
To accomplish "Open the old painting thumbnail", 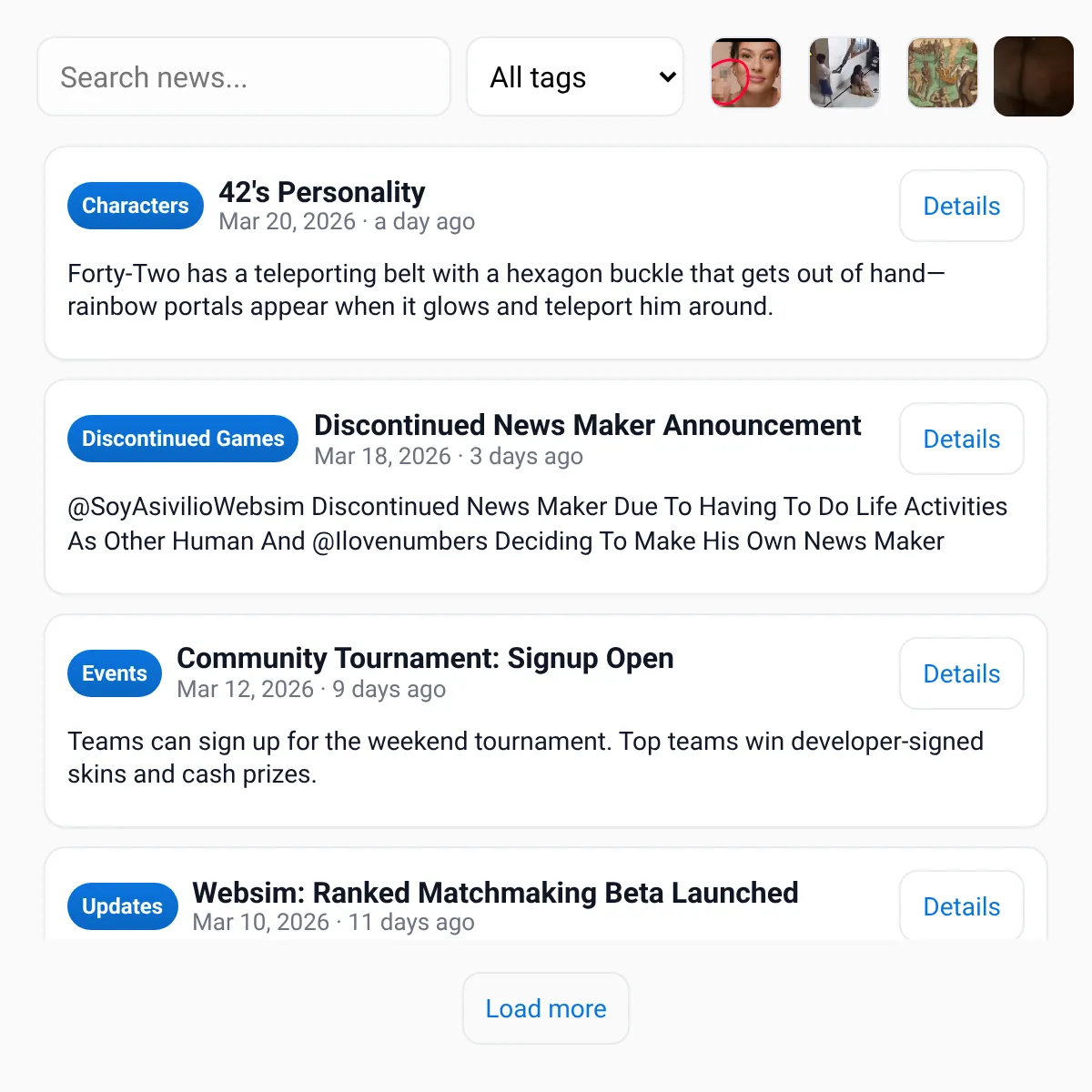I will (943, 73).
